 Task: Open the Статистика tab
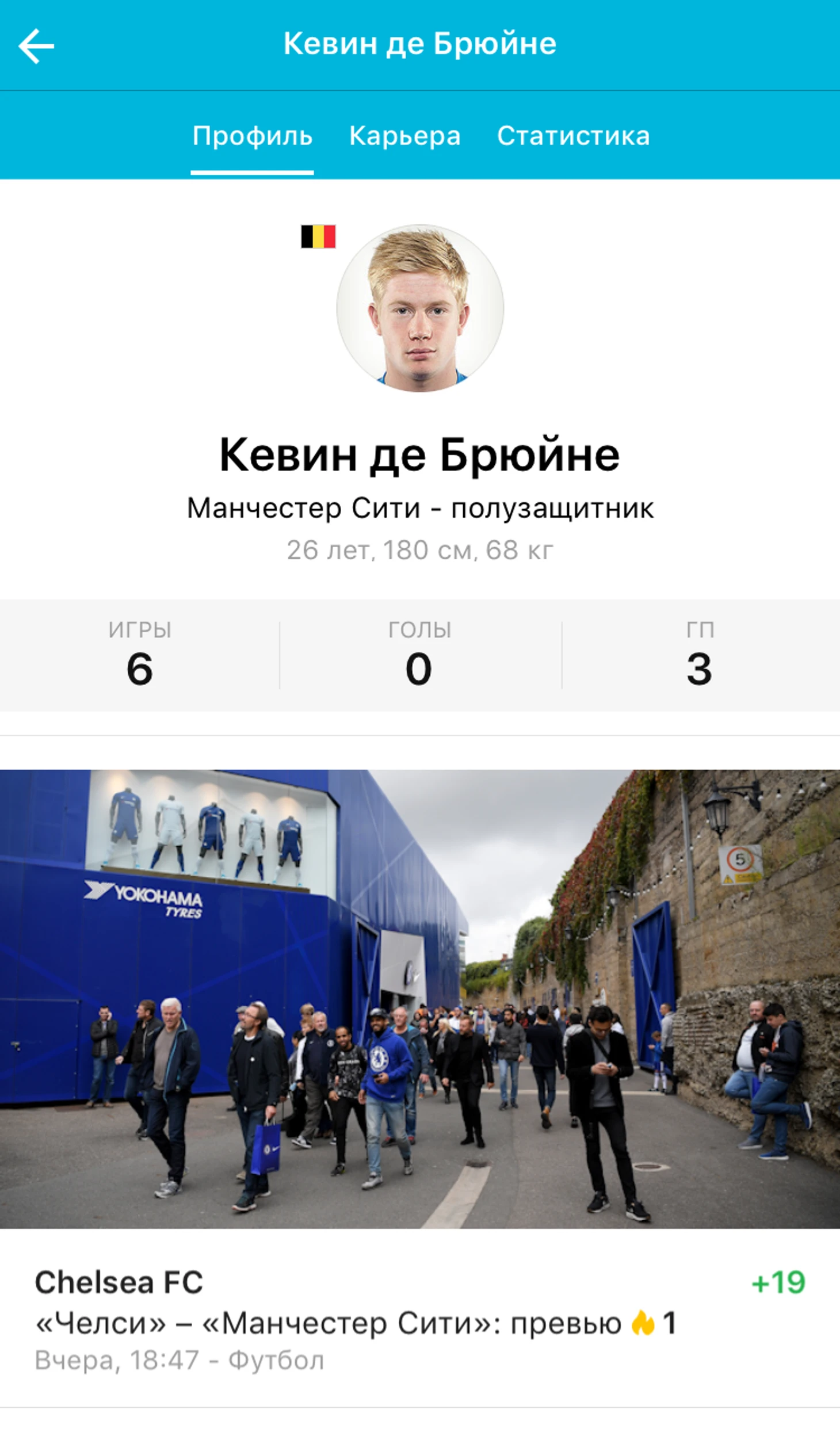[573, 136]
